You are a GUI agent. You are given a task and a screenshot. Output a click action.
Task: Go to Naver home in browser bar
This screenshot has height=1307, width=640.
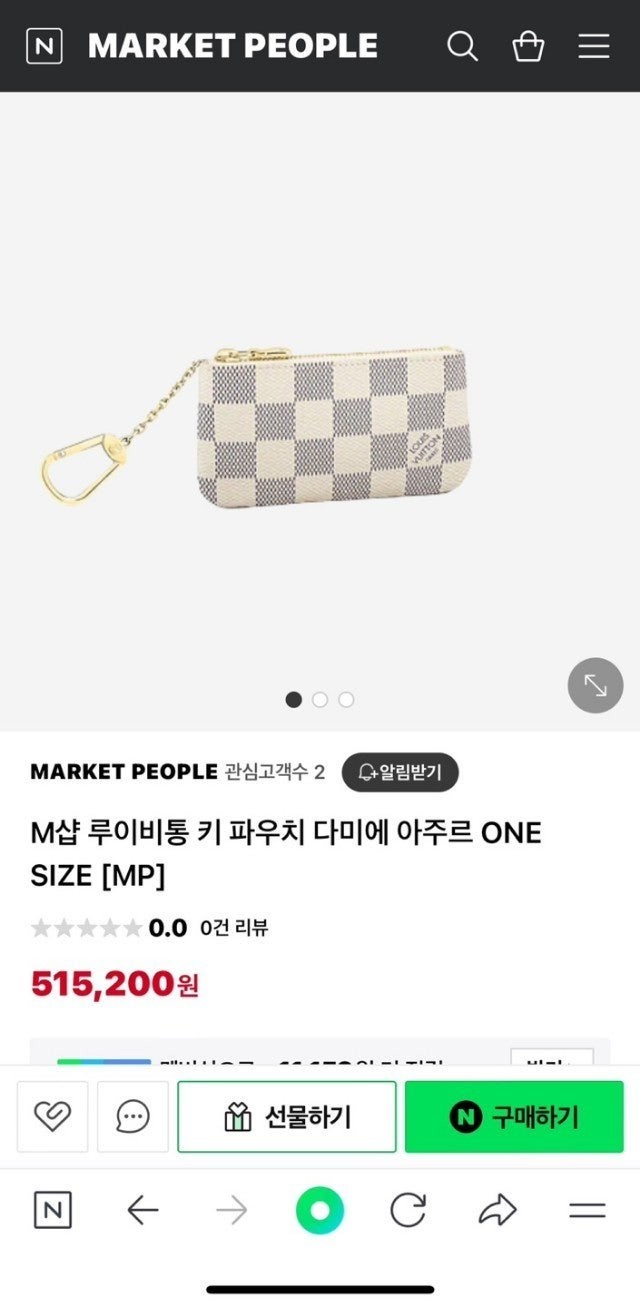pos(53,1211)
